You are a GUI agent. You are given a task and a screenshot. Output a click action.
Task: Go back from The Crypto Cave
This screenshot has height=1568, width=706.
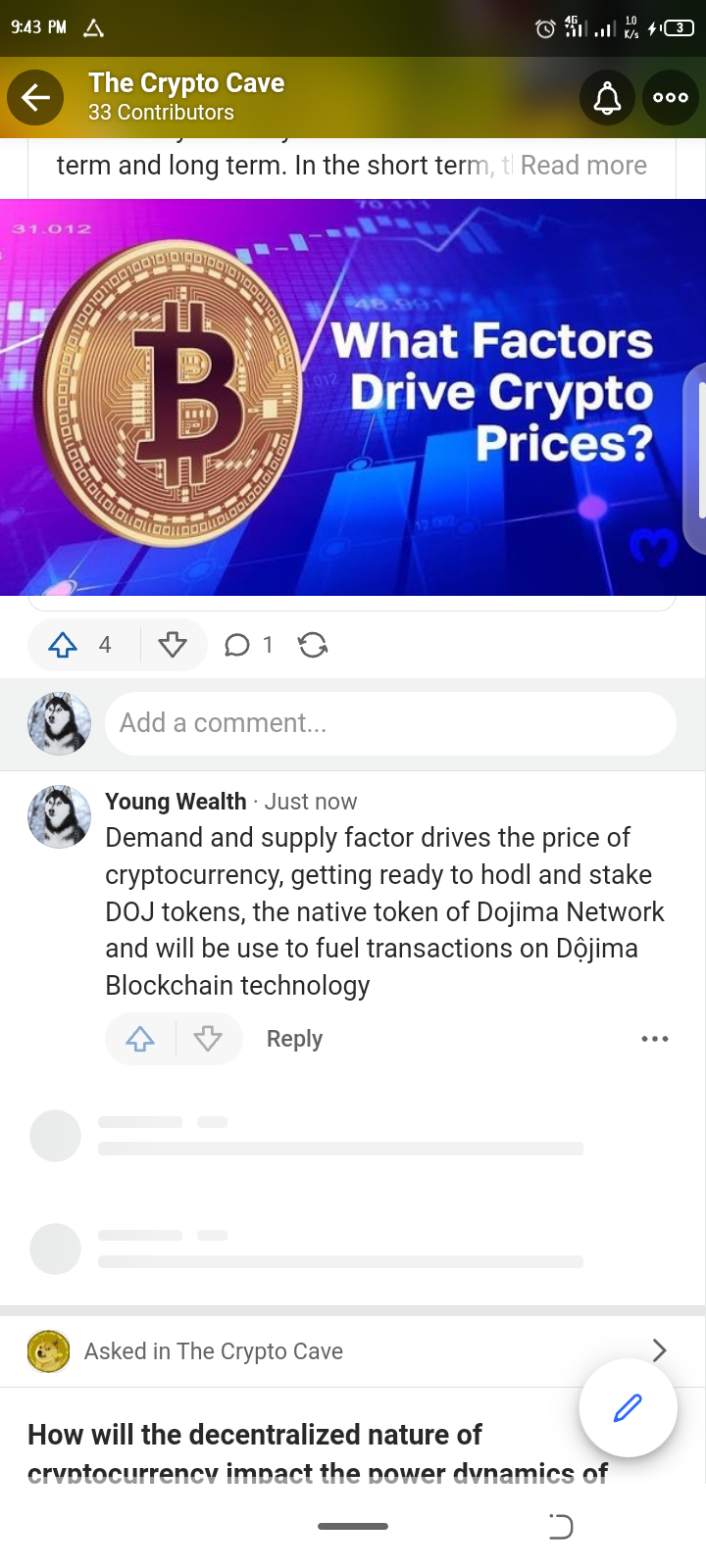click(x=35, y=97)
